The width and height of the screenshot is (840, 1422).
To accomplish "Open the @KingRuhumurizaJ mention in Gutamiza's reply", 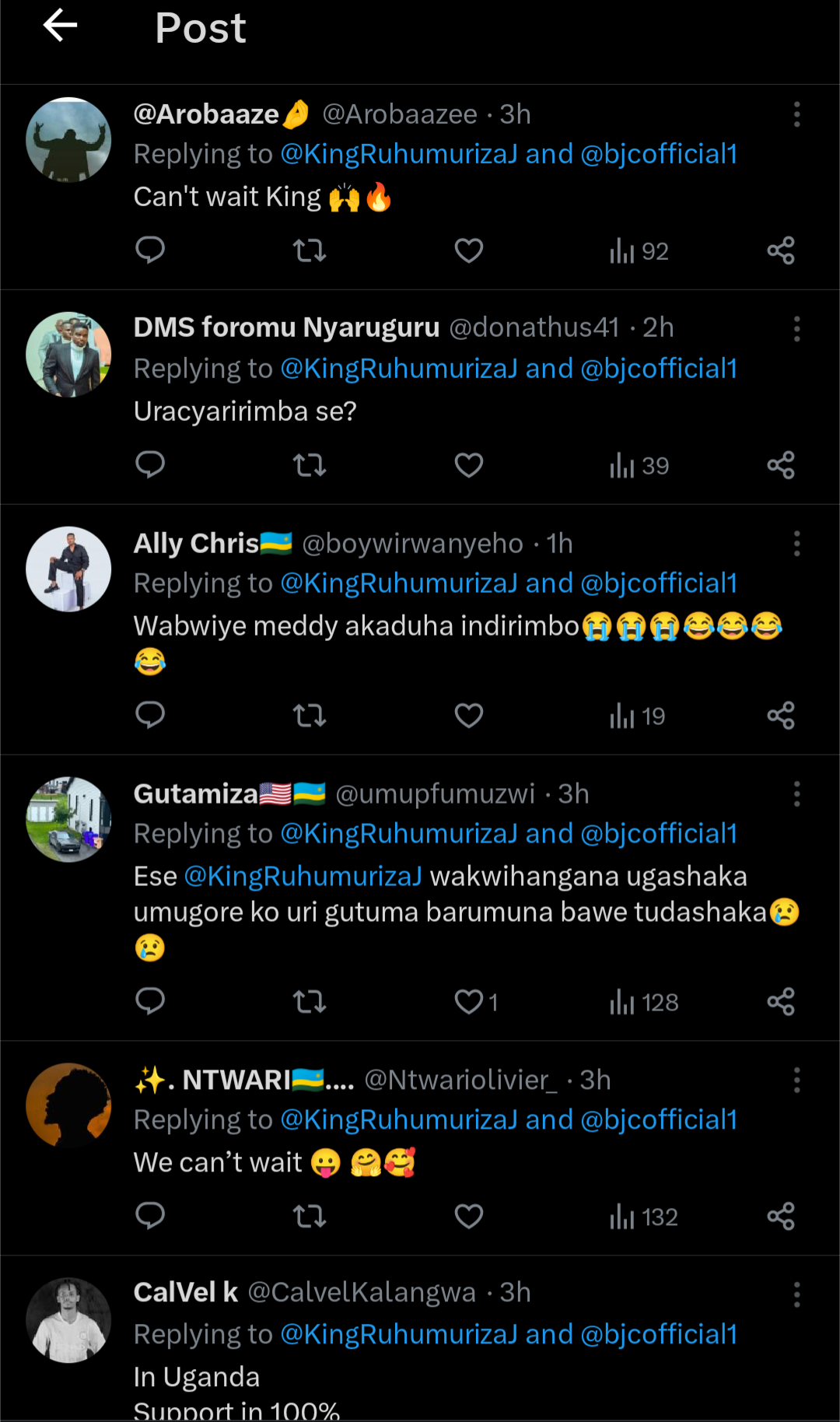I will pos(303,876).
